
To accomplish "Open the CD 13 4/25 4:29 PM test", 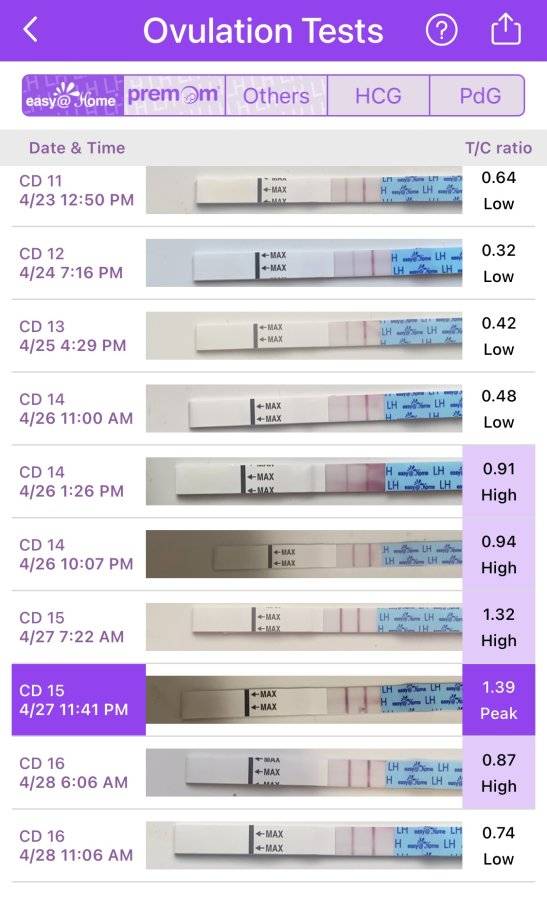I will [x=273, y=336].
